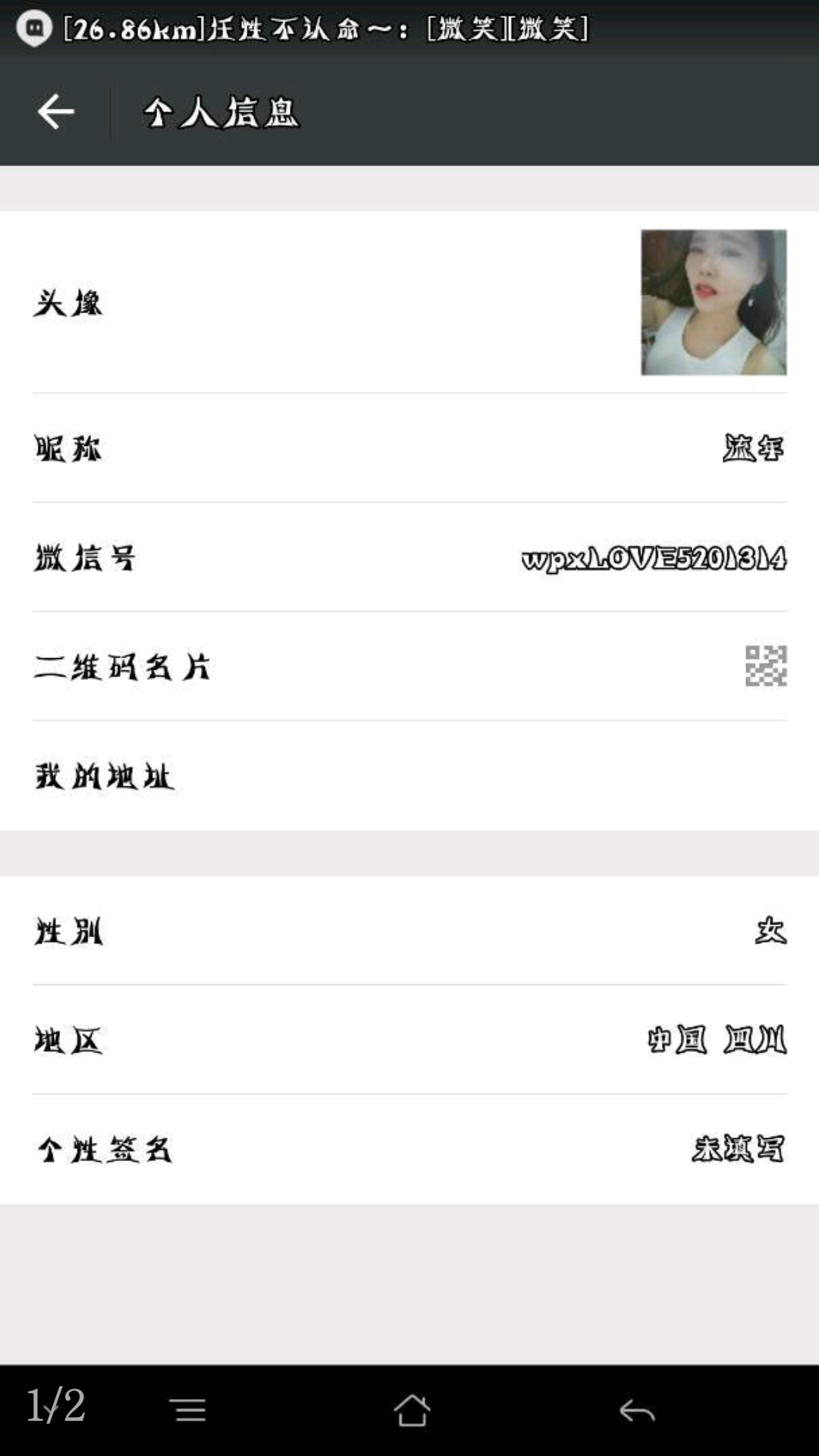Open the 地区 region row
The width and height of the screenshot is (819, 1456).
pos(409,1040)
